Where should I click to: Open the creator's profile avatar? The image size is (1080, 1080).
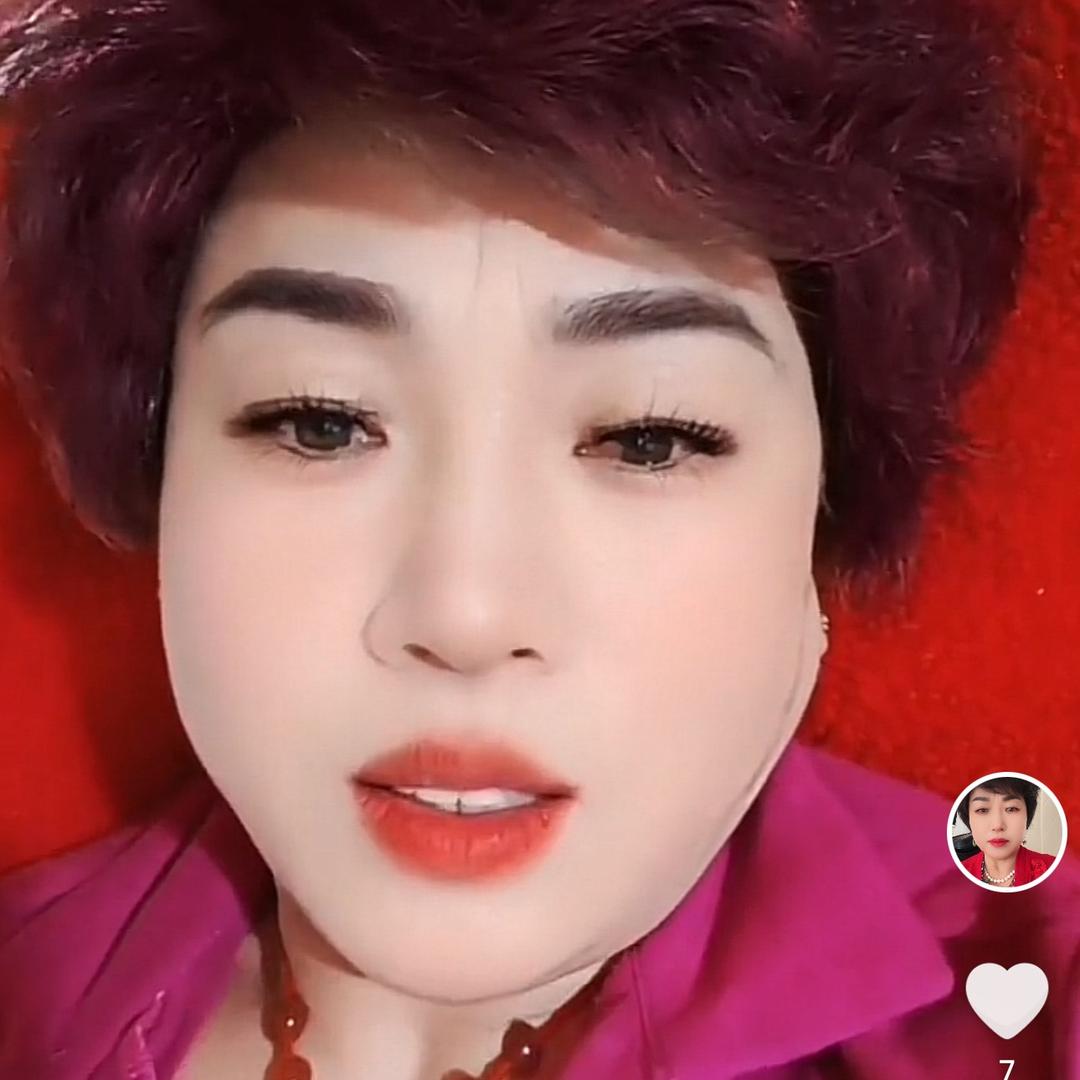click(1006, 831)
